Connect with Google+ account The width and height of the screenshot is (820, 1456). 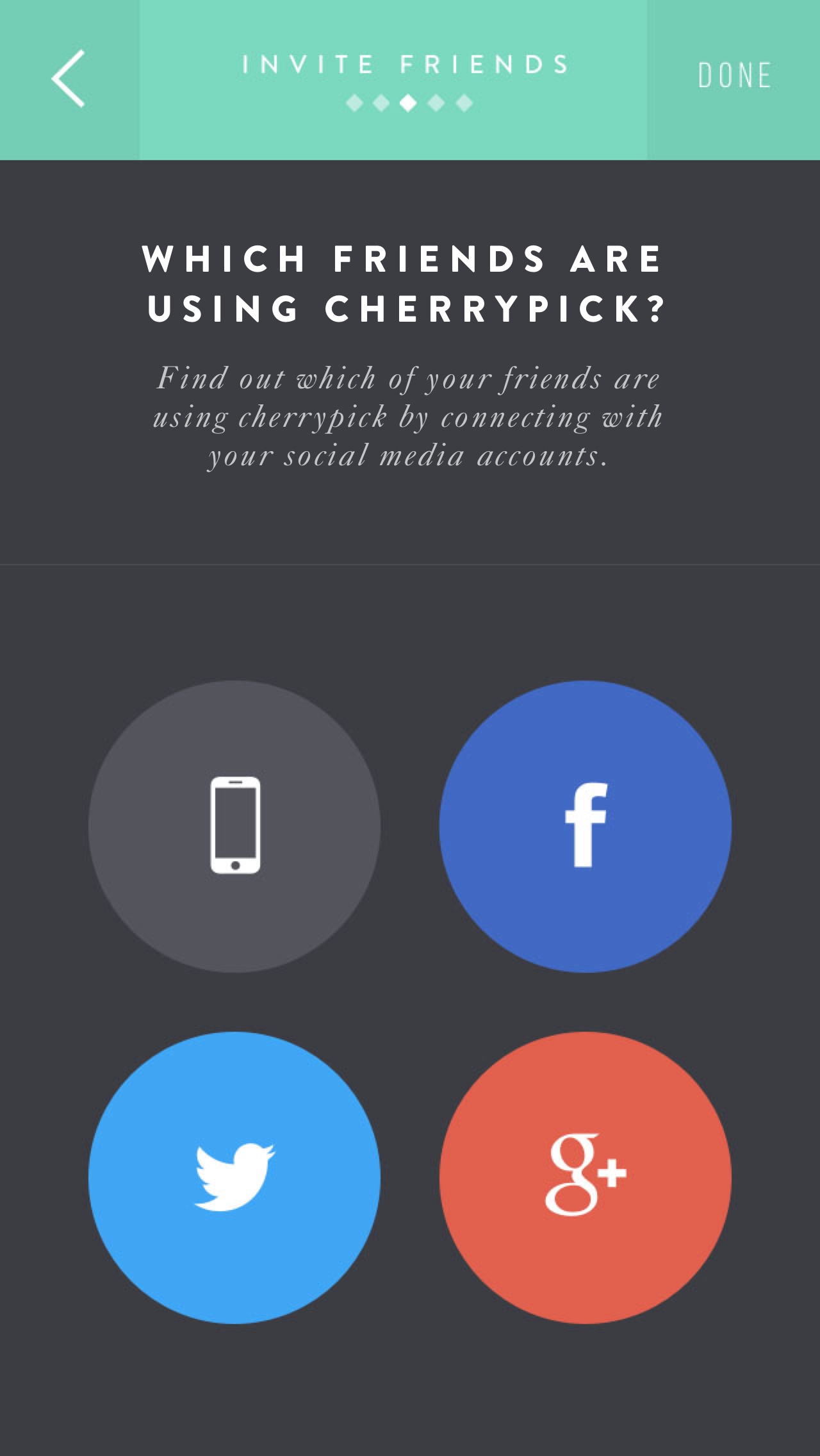tap(585, 1177)
